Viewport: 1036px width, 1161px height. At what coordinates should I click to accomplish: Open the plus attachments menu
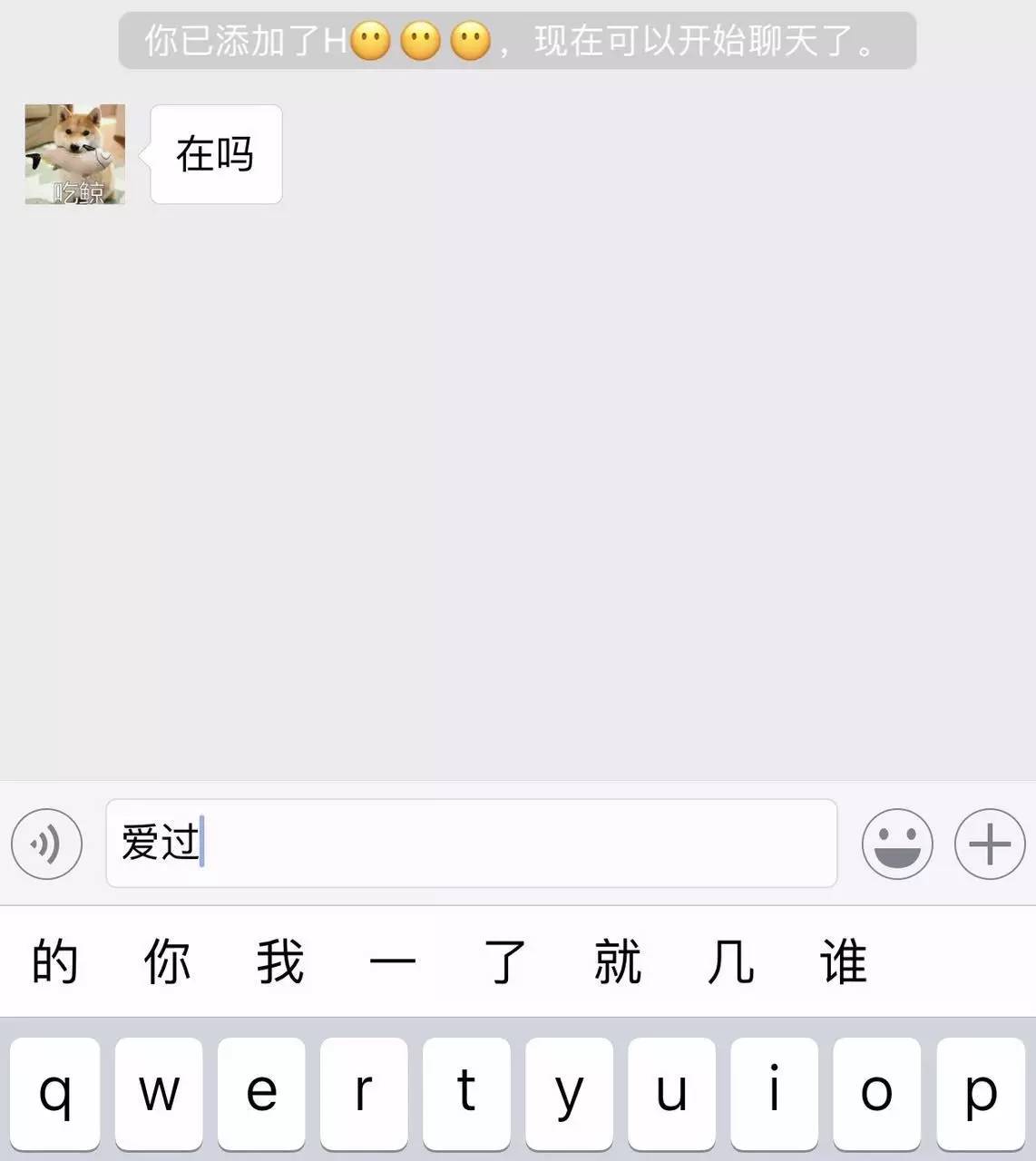tap(989, 844)
